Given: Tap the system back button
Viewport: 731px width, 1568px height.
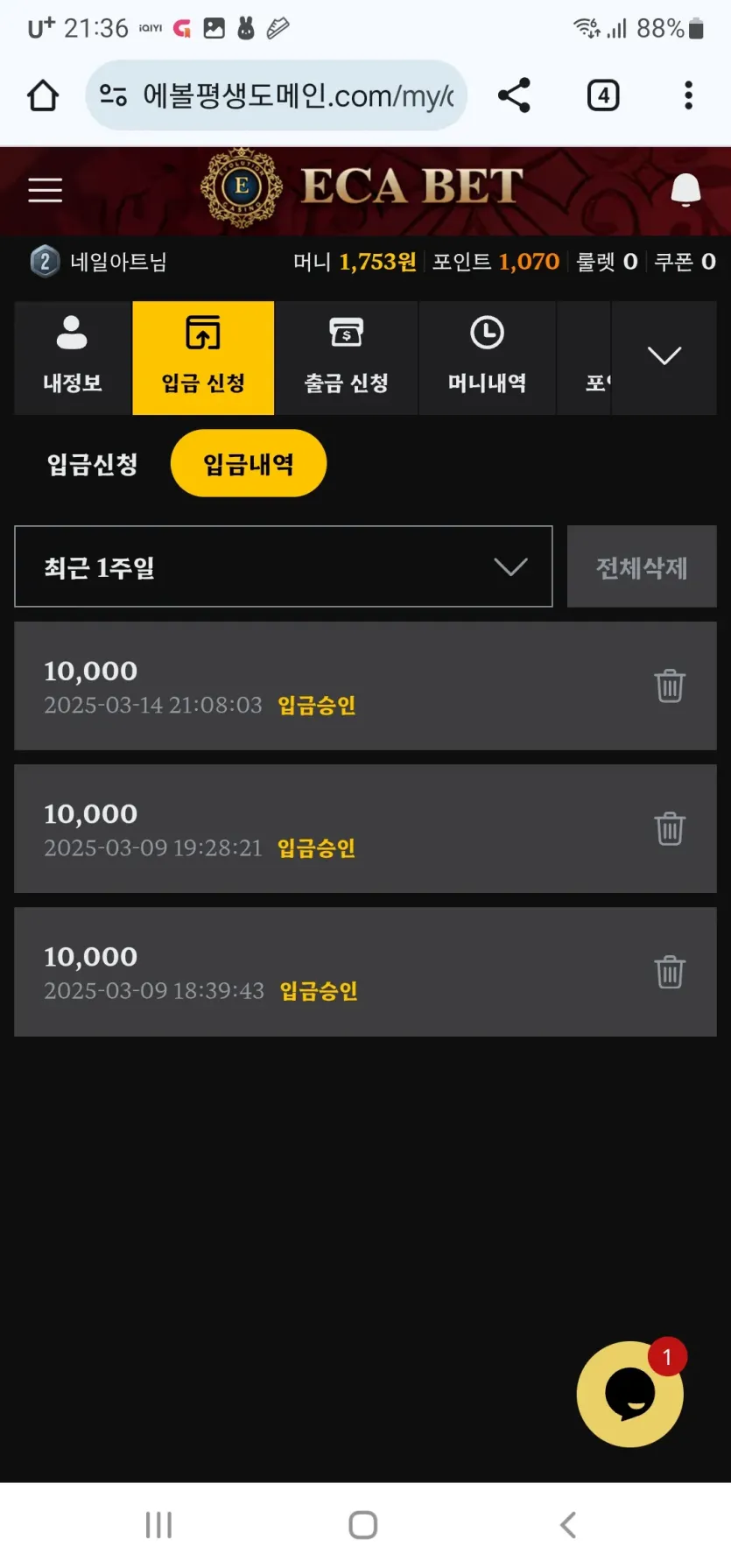Looking at the screenshot, I should [x=568, y=1524].
